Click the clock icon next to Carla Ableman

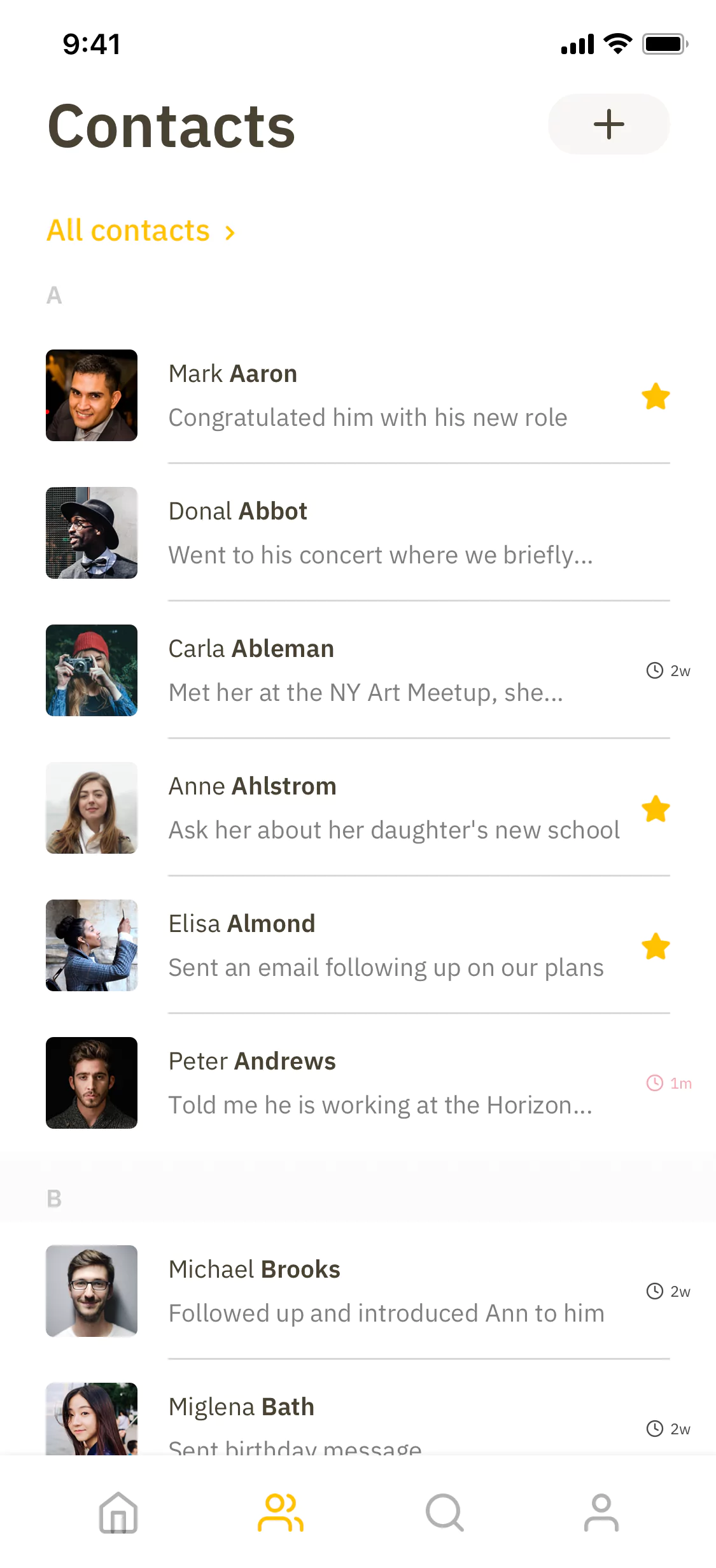(x=654, y=670)
